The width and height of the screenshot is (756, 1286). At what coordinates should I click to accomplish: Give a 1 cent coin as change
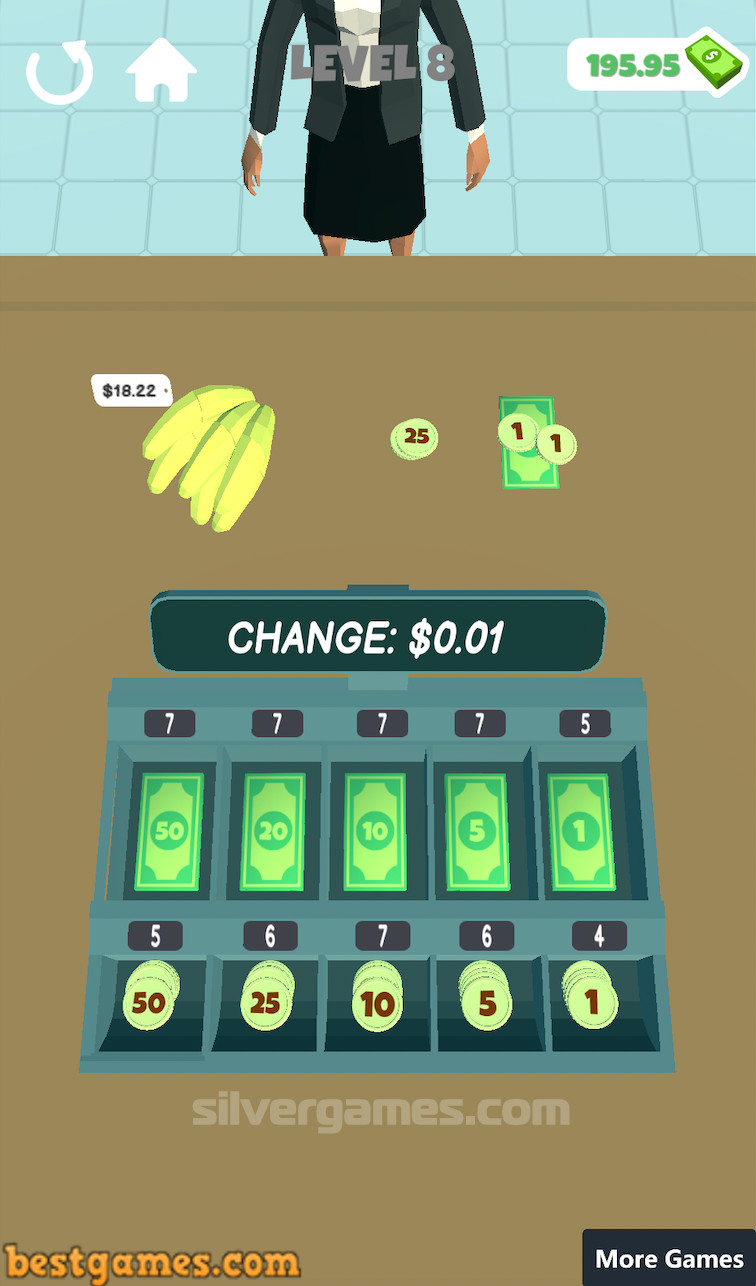coord(591,1001)
